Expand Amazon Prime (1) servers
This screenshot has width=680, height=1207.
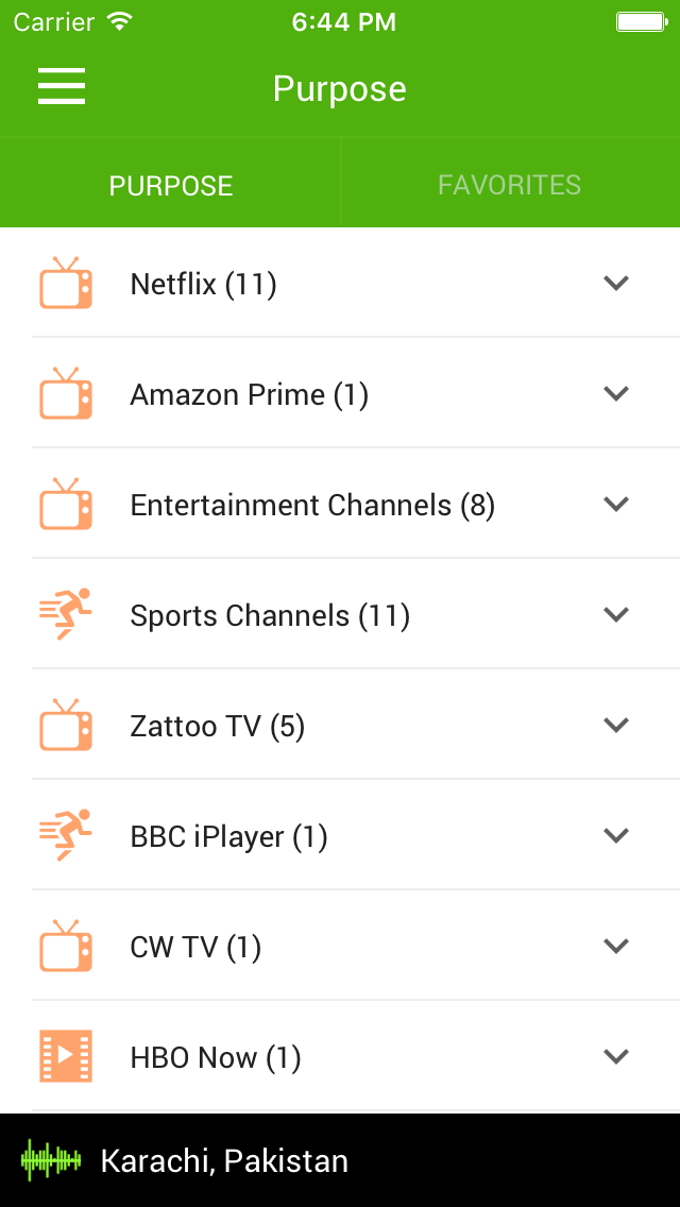pyautogui.click(x=340, y=393)
